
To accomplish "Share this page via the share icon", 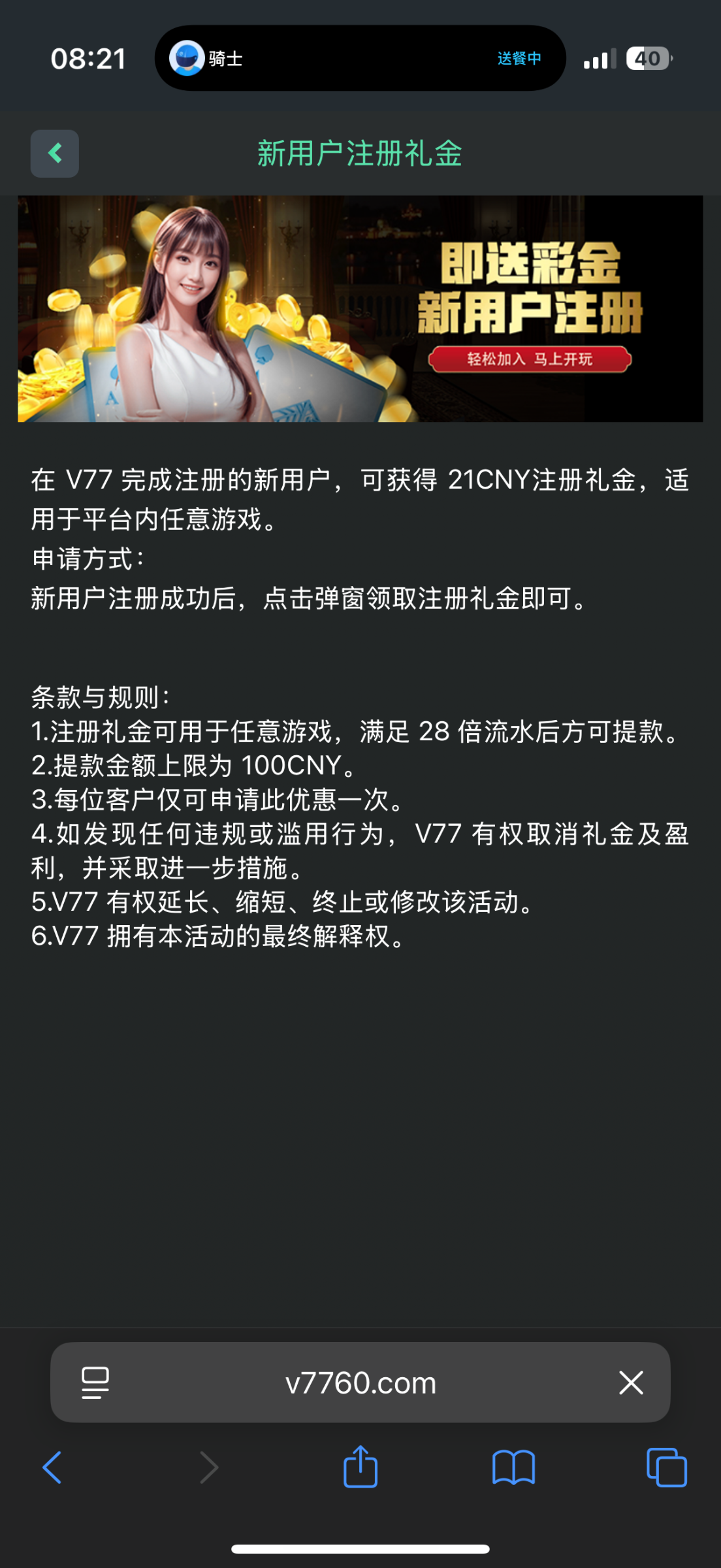I will (x=360, y=1467).
